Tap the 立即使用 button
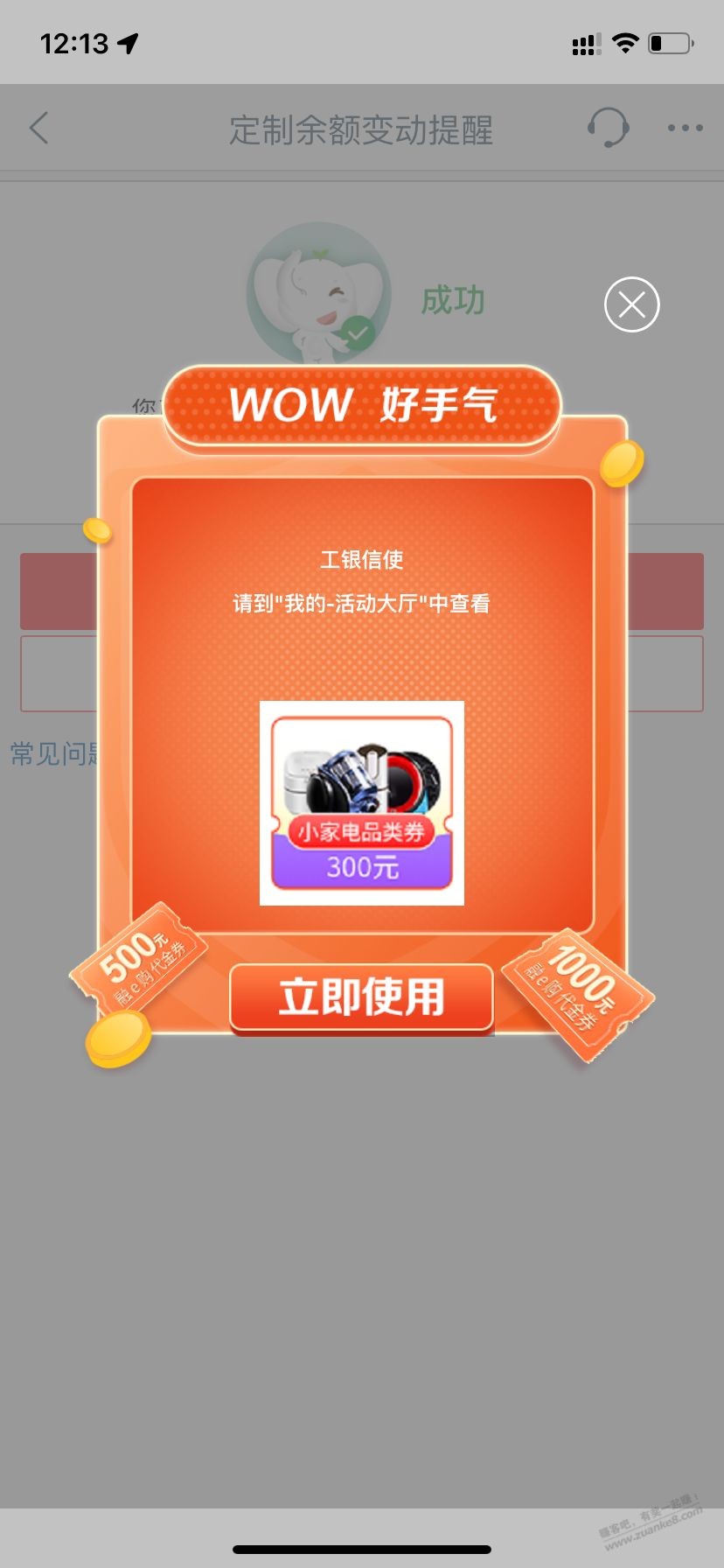Viewport: 724px width, 1568px height. click(x=361, y=997)
